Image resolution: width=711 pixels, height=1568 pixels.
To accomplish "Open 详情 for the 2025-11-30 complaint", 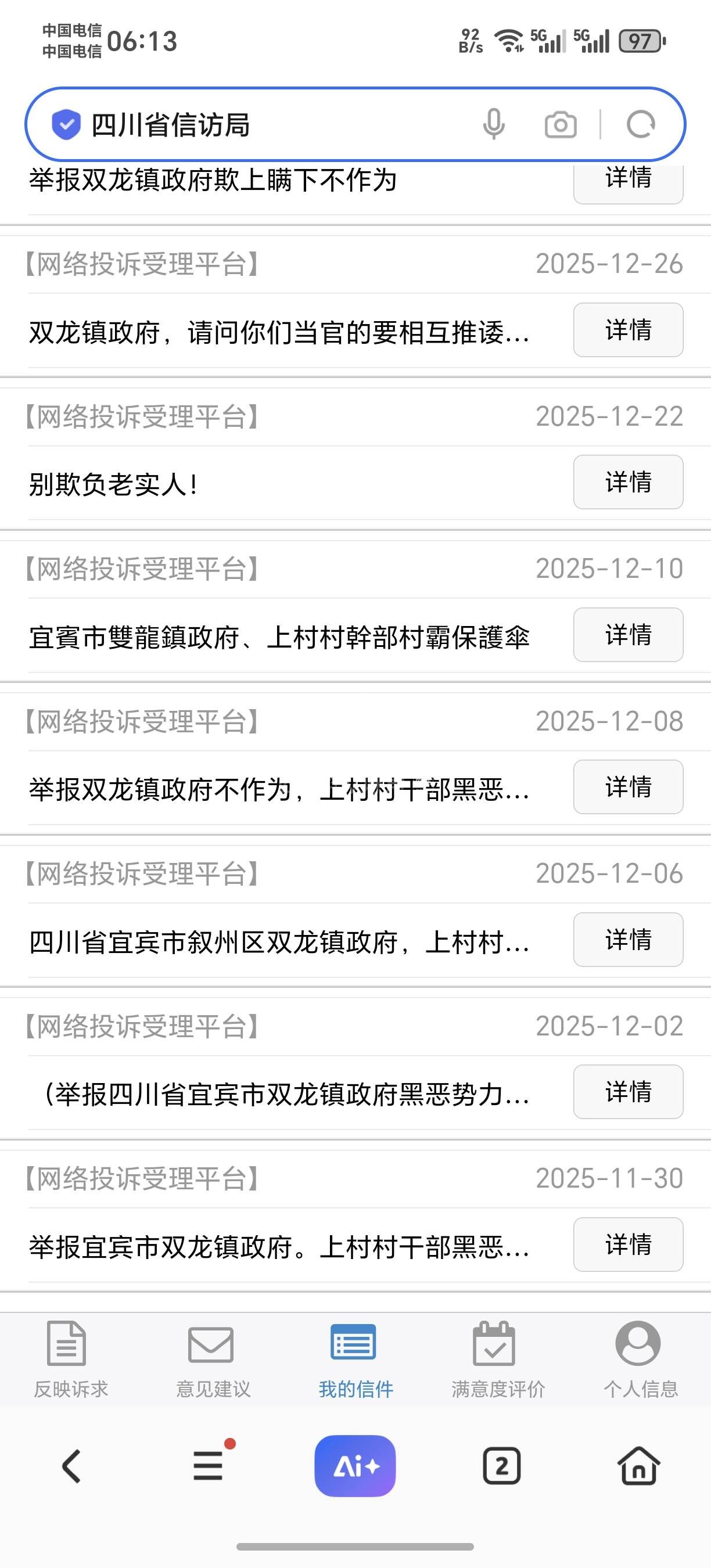I will point(627,1245).
